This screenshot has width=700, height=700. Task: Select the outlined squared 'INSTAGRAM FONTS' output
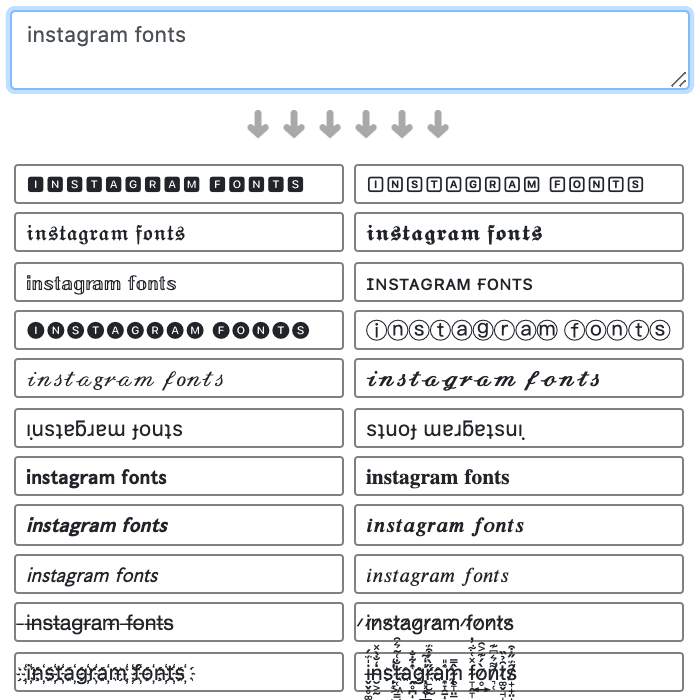click(518, 184)
